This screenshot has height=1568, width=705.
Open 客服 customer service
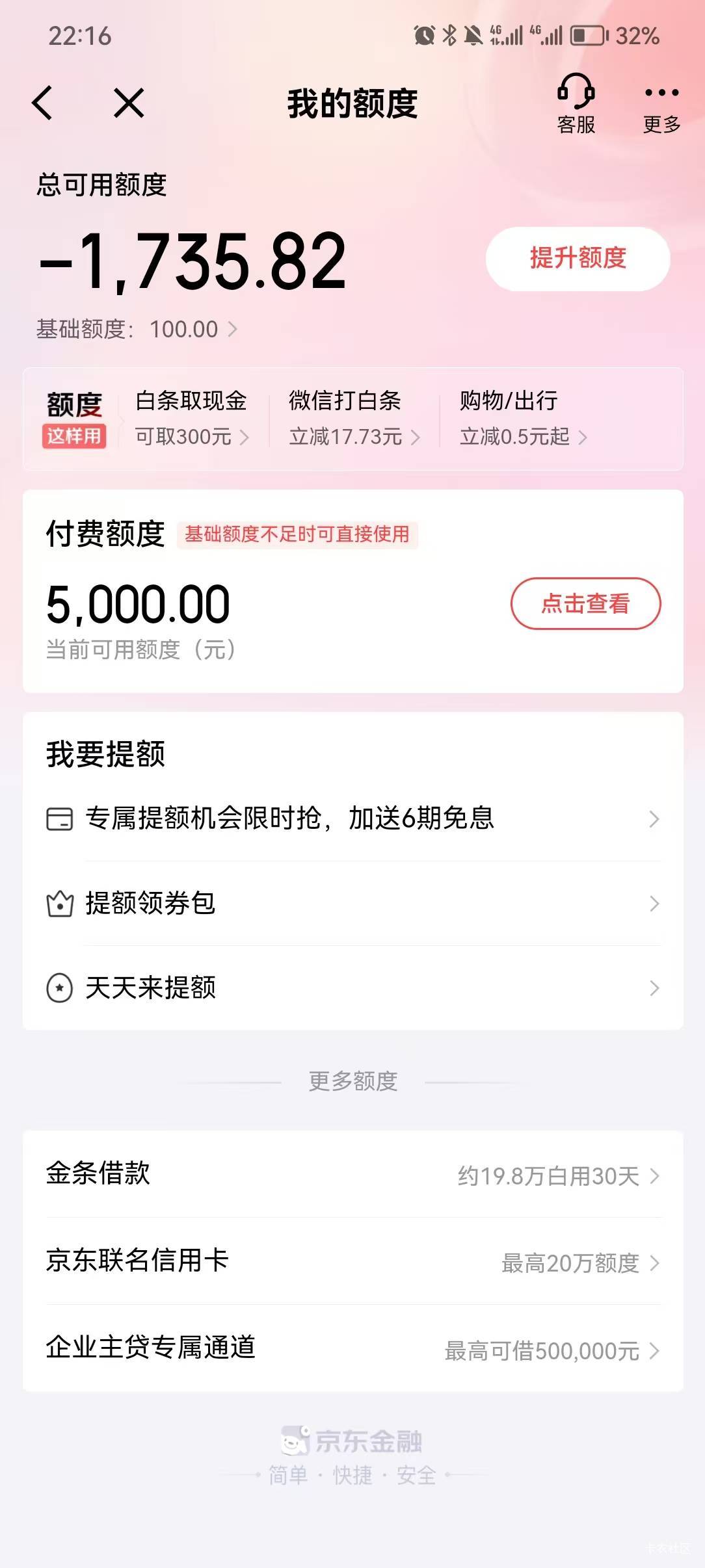[576, 104]
